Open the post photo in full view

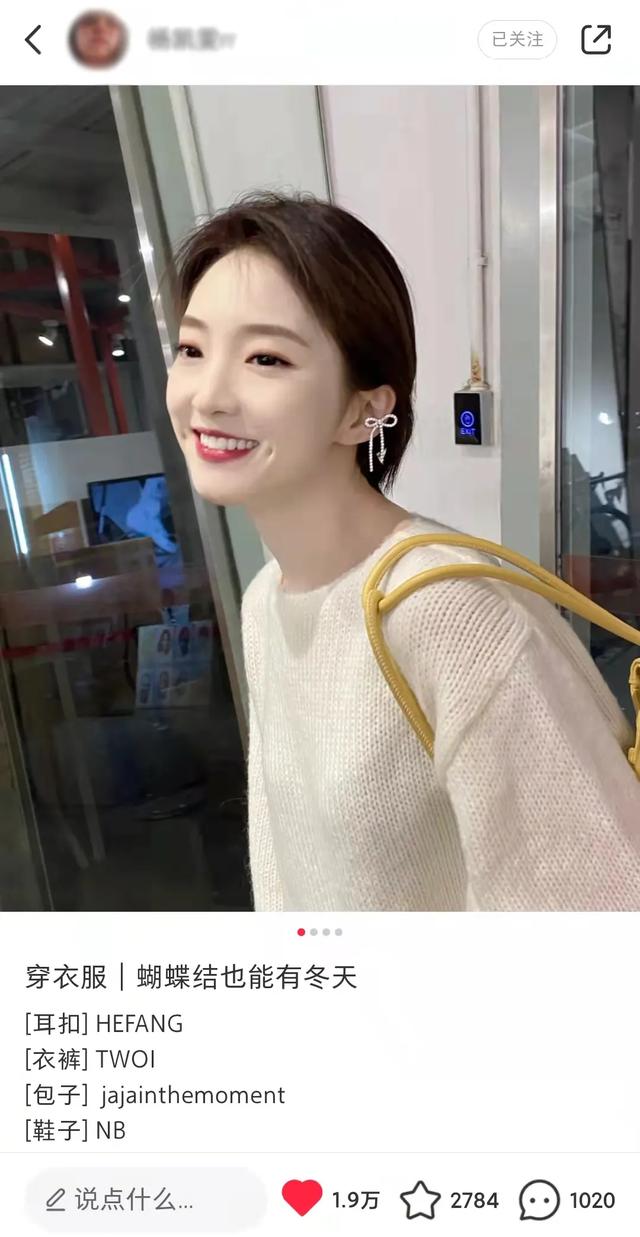click(x=320, y=498)
